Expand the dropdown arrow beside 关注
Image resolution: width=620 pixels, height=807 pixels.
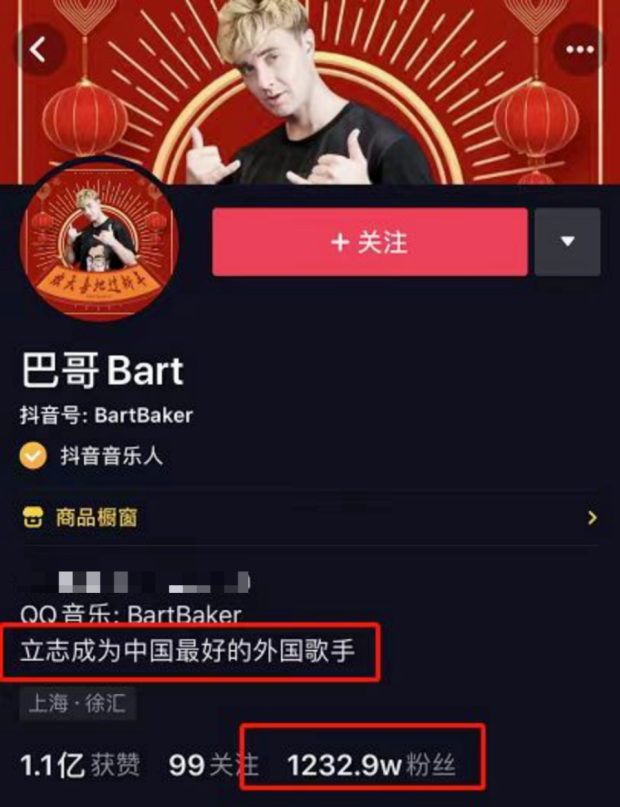[x=567, y=242]
